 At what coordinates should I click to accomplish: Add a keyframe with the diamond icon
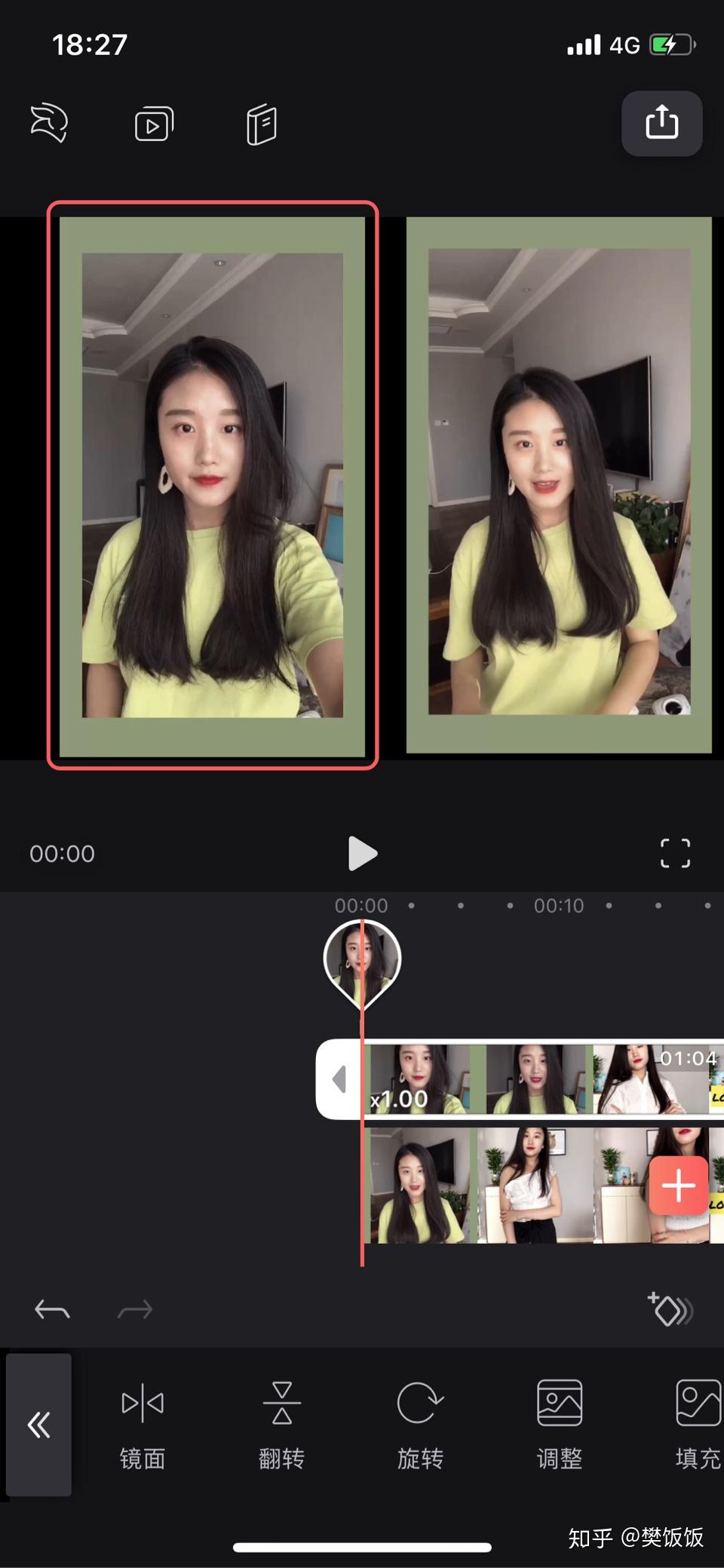670,1309
